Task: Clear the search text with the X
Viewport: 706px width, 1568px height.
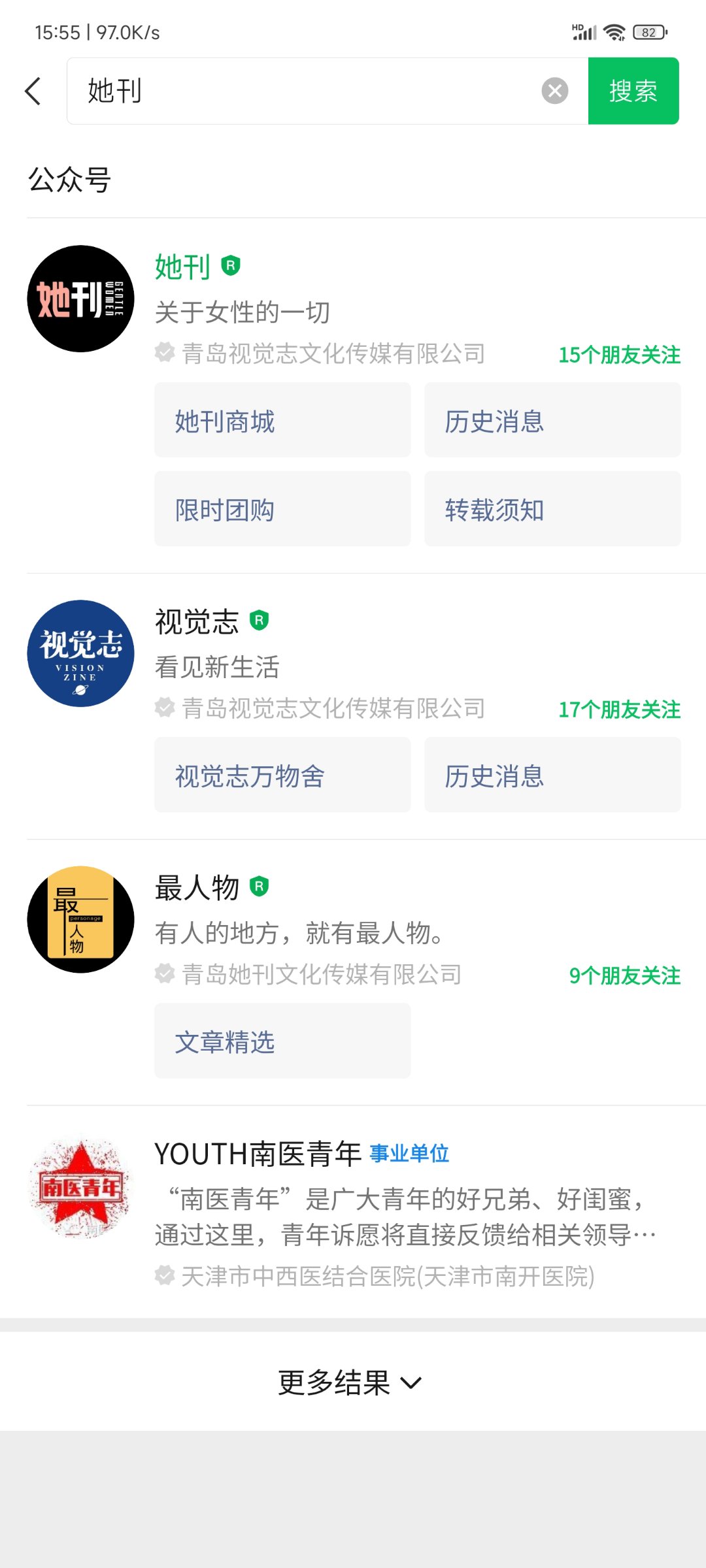Action: [x=555, y=91]
